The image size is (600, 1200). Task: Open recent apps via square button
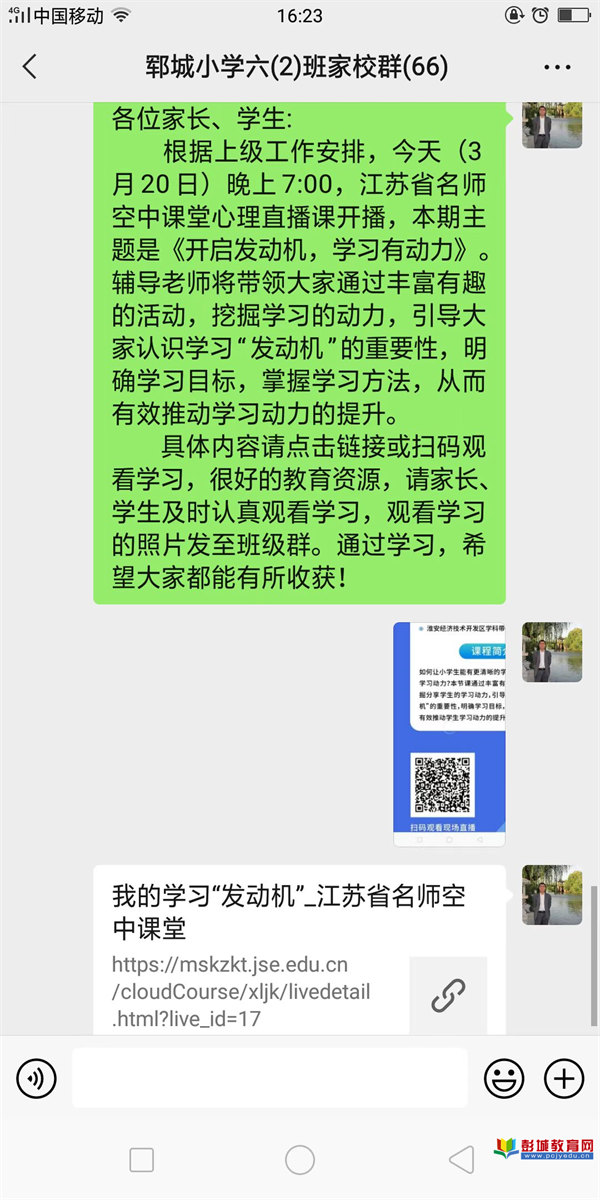(x=142, y=1159)
